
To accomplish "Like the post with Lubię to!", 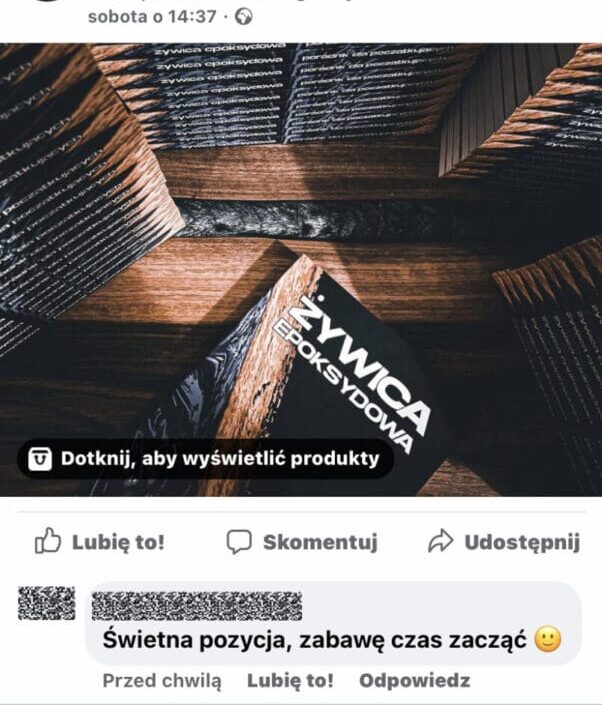I will [100, 542].
